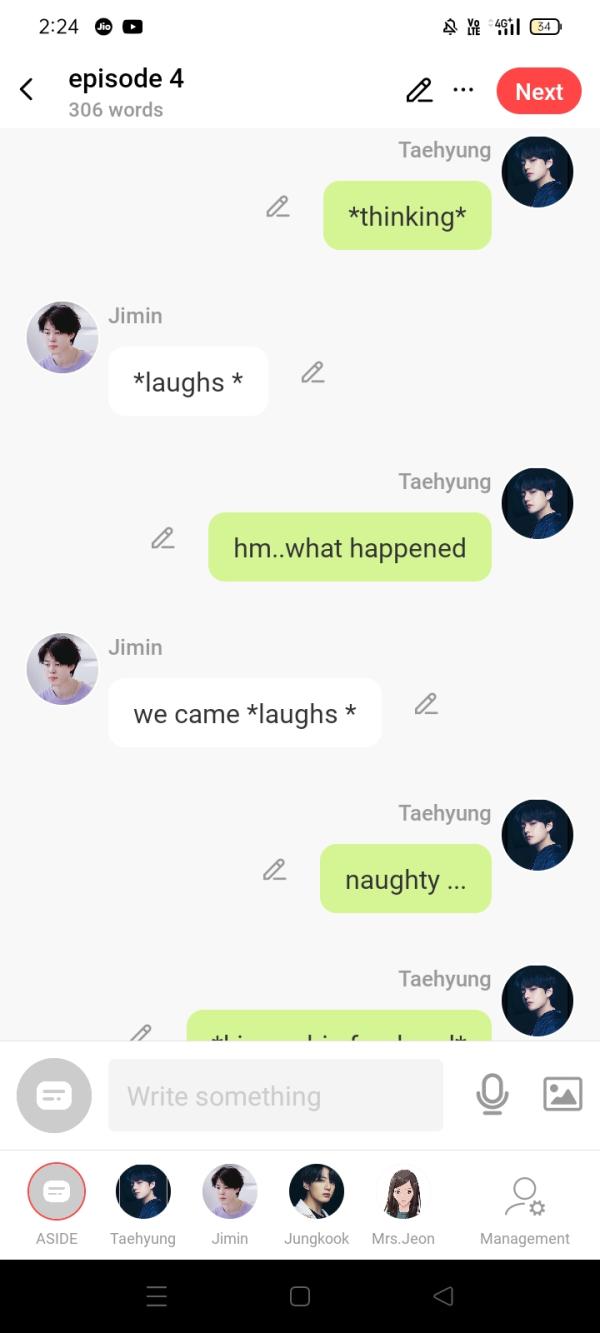This screenshot has height=1333, width=600.
Task: Record voice input with the microphone
Action: click(492, 1095)
